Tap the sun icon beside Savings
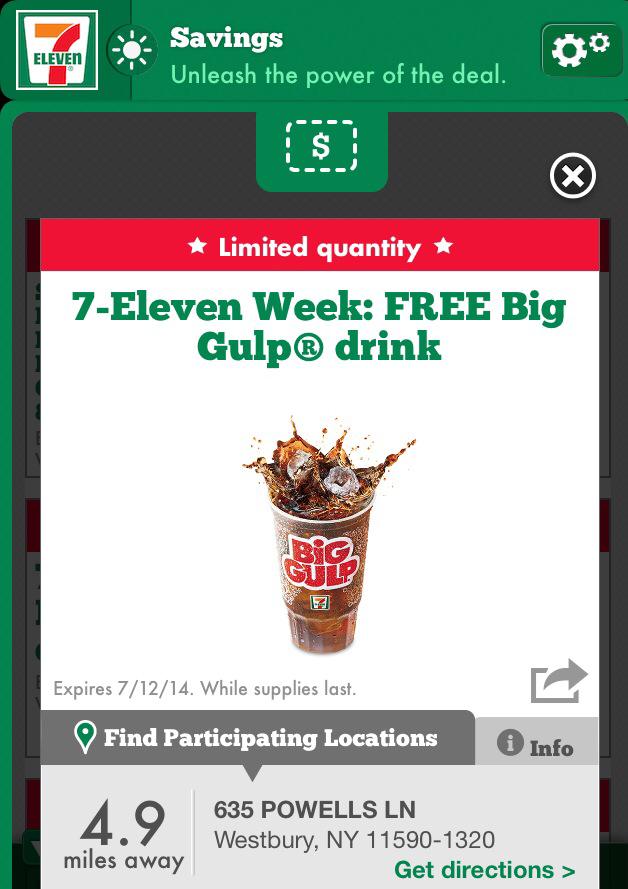 click(130, 51)
